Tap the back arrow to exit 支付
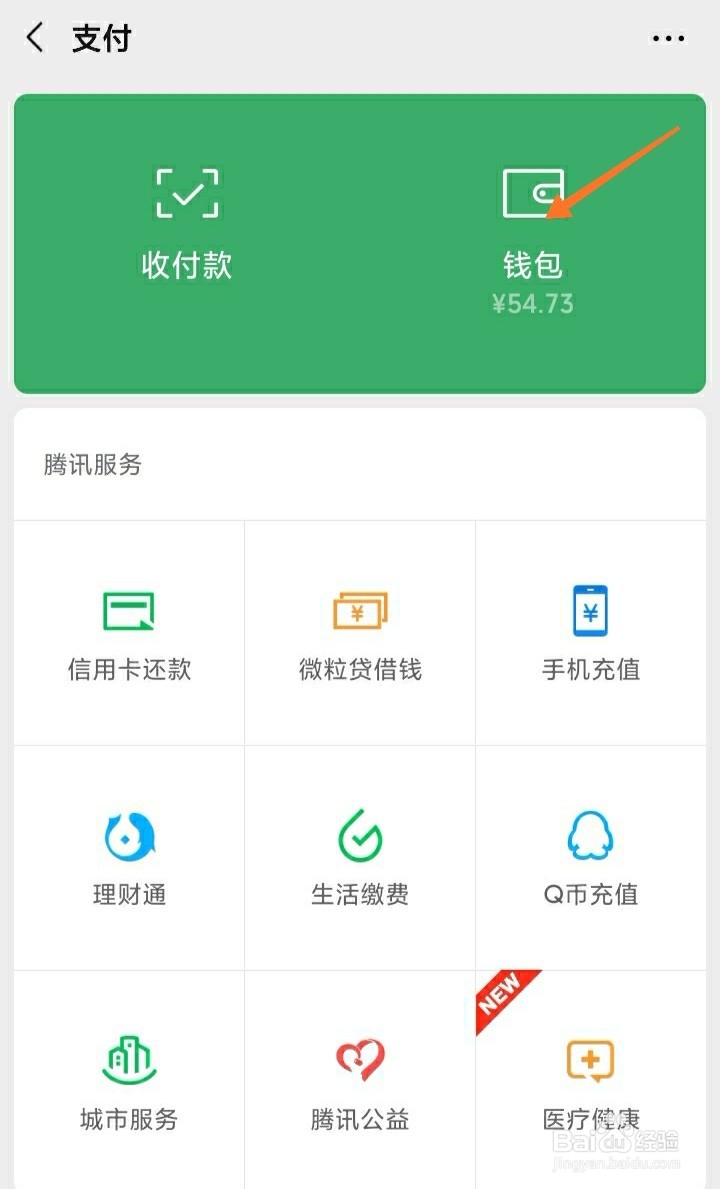 35,37
